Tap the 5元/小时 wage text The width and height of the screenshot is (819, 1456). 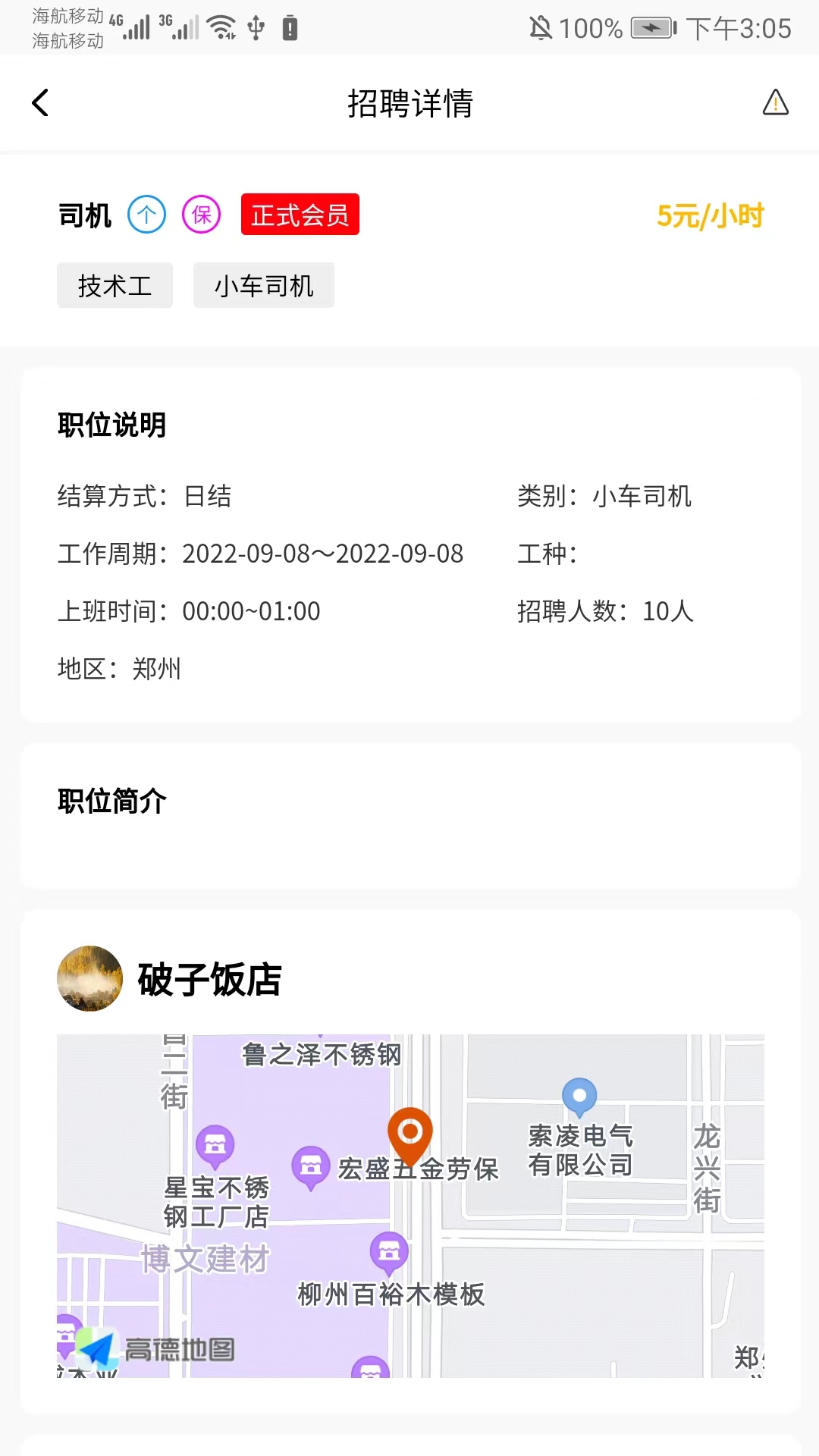tap(711, 215)
